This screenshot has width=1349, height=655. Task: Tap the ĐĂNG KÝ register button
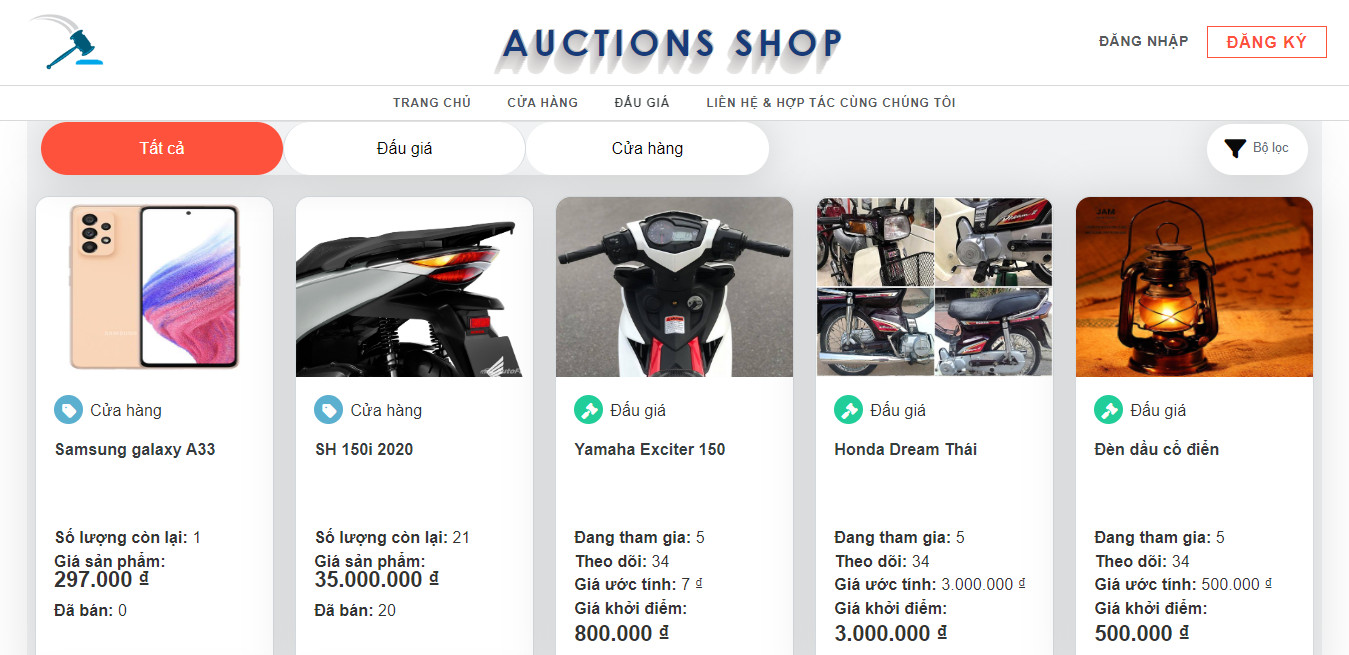tap(1266, 42)
